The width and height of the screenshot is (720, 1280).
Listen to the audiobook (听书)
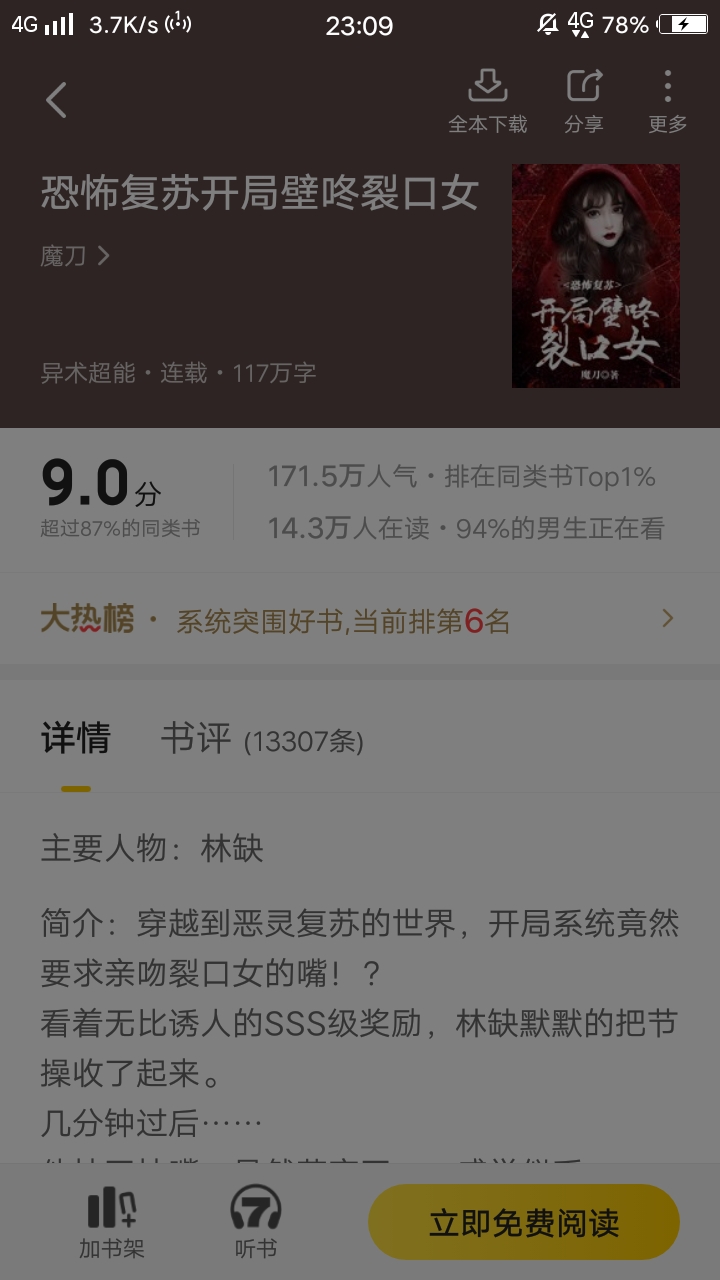255,1222
